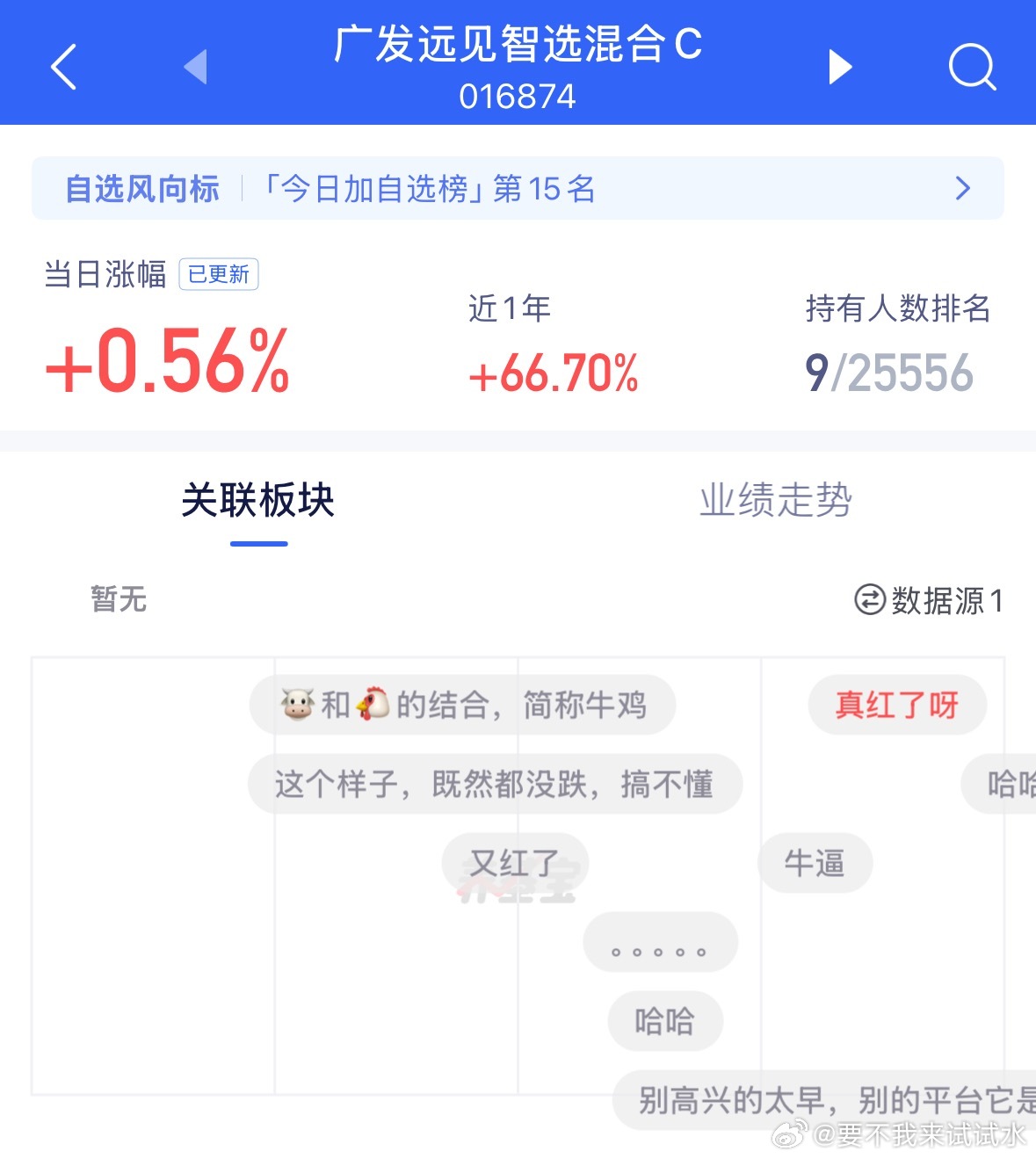Tap fund code 016874 under the title
The image size is (1036, 1159).
click(x=518, y=98)
